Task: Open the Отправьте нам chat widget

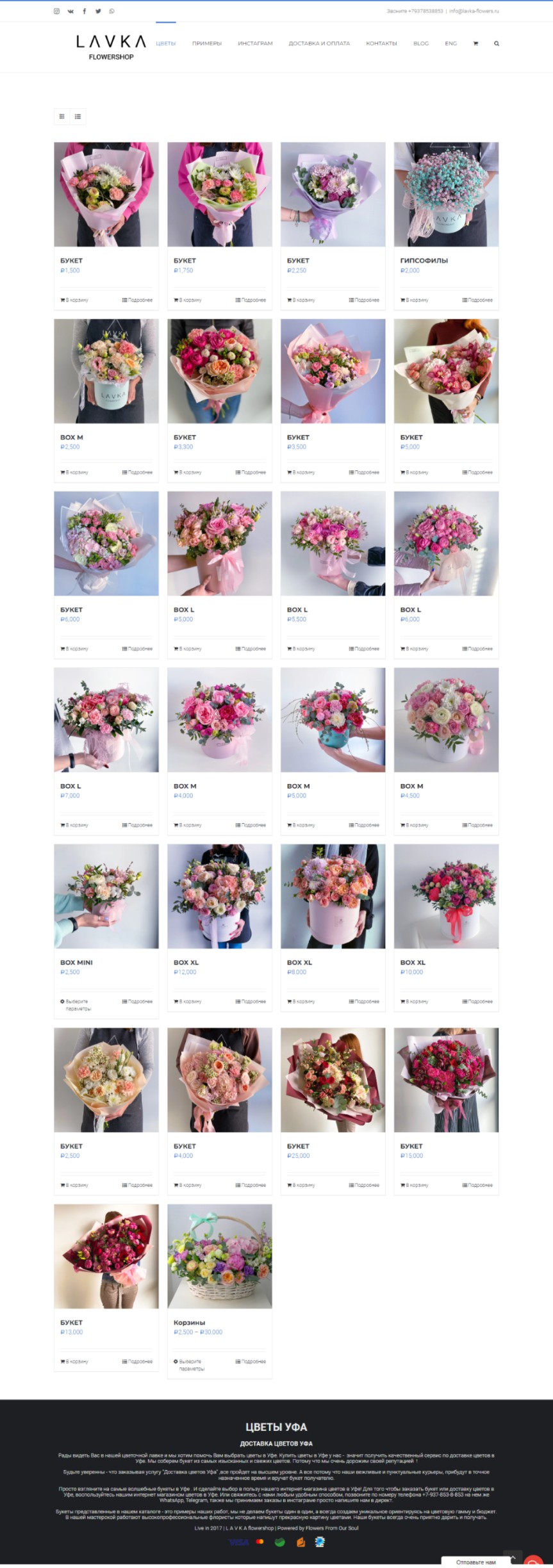Action: pos(475,1562)
